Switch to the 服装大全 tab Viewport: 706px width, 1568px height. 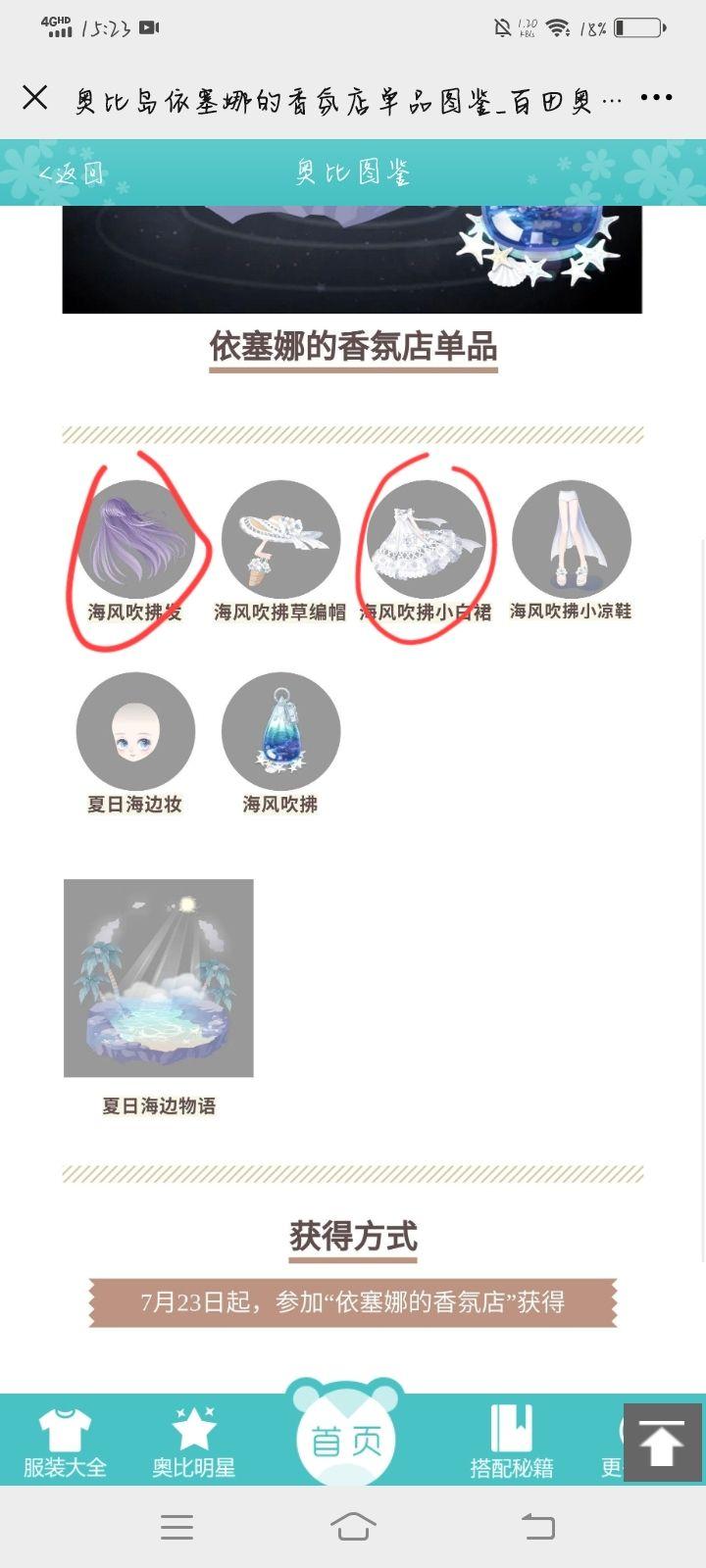tap(65, 1443)
